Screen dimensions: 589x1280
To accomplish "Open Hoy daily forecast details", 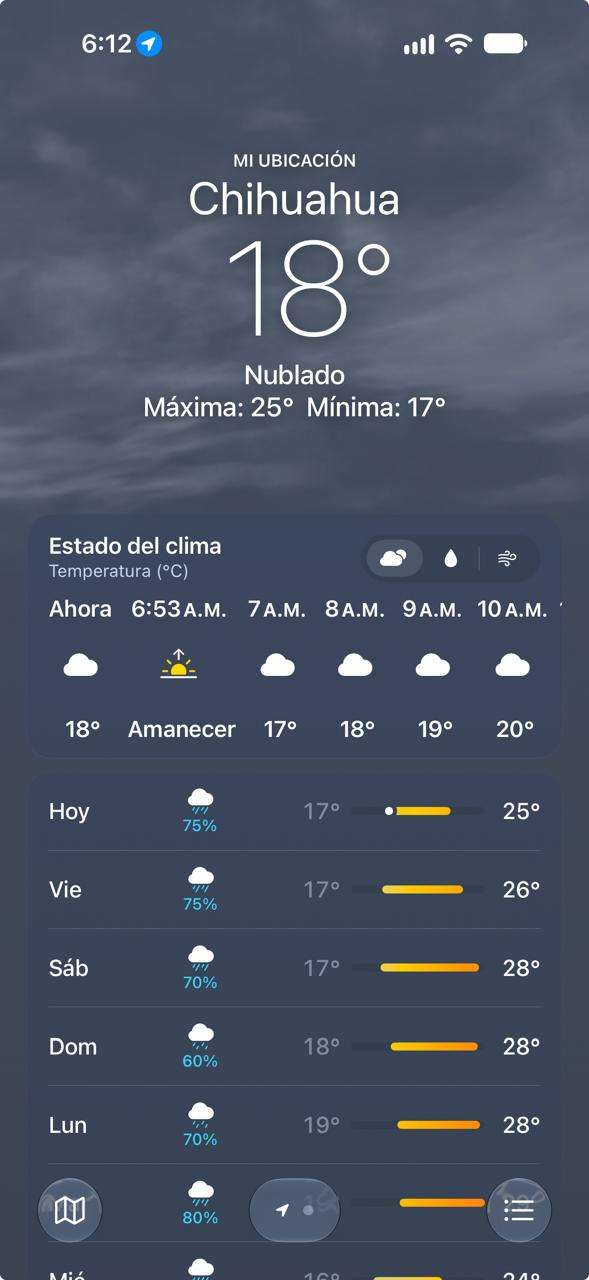I will tap(294, 812).
